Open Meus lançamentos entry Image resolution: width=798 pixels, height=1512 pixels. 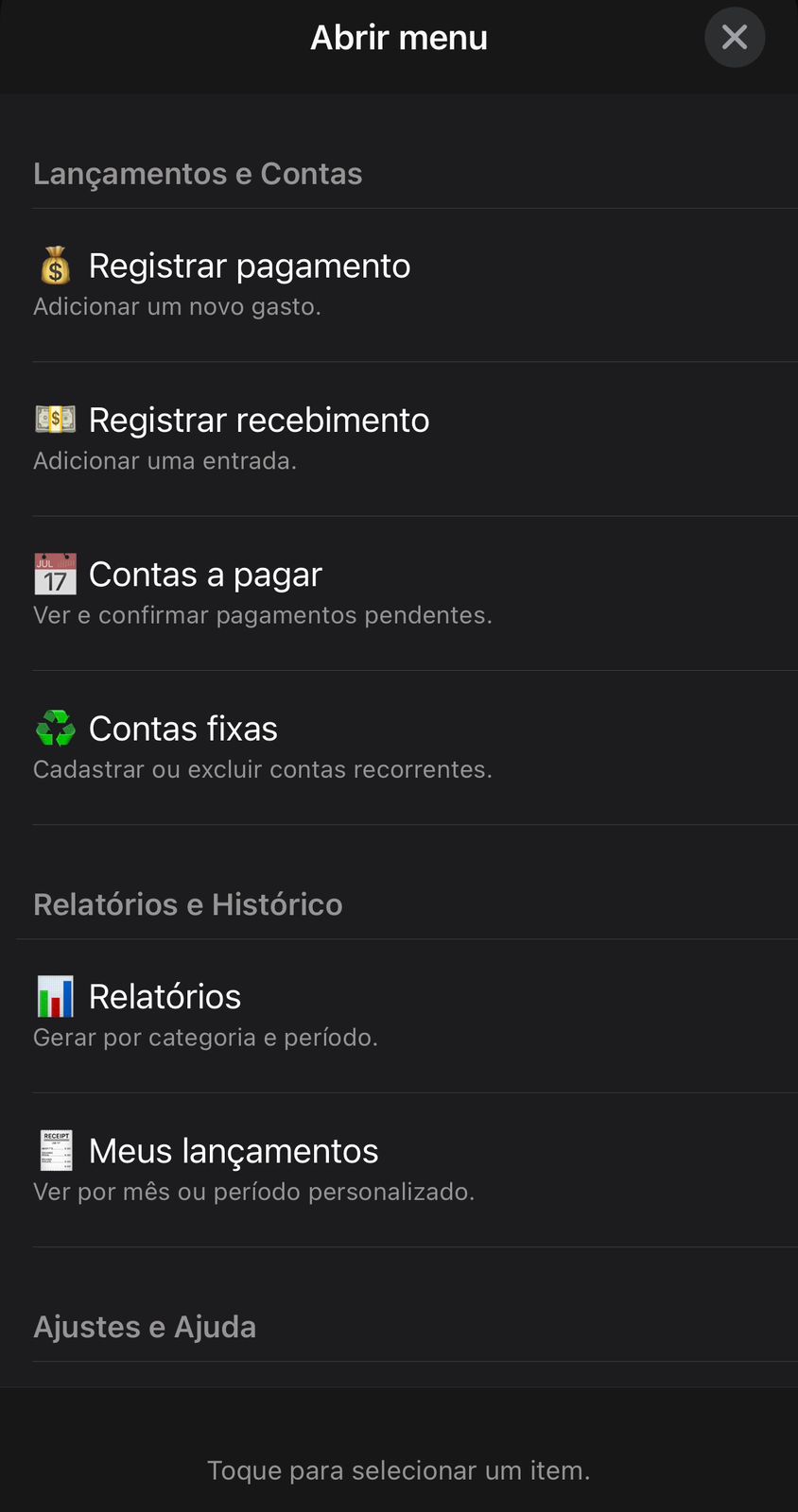tap(233, 1151)
